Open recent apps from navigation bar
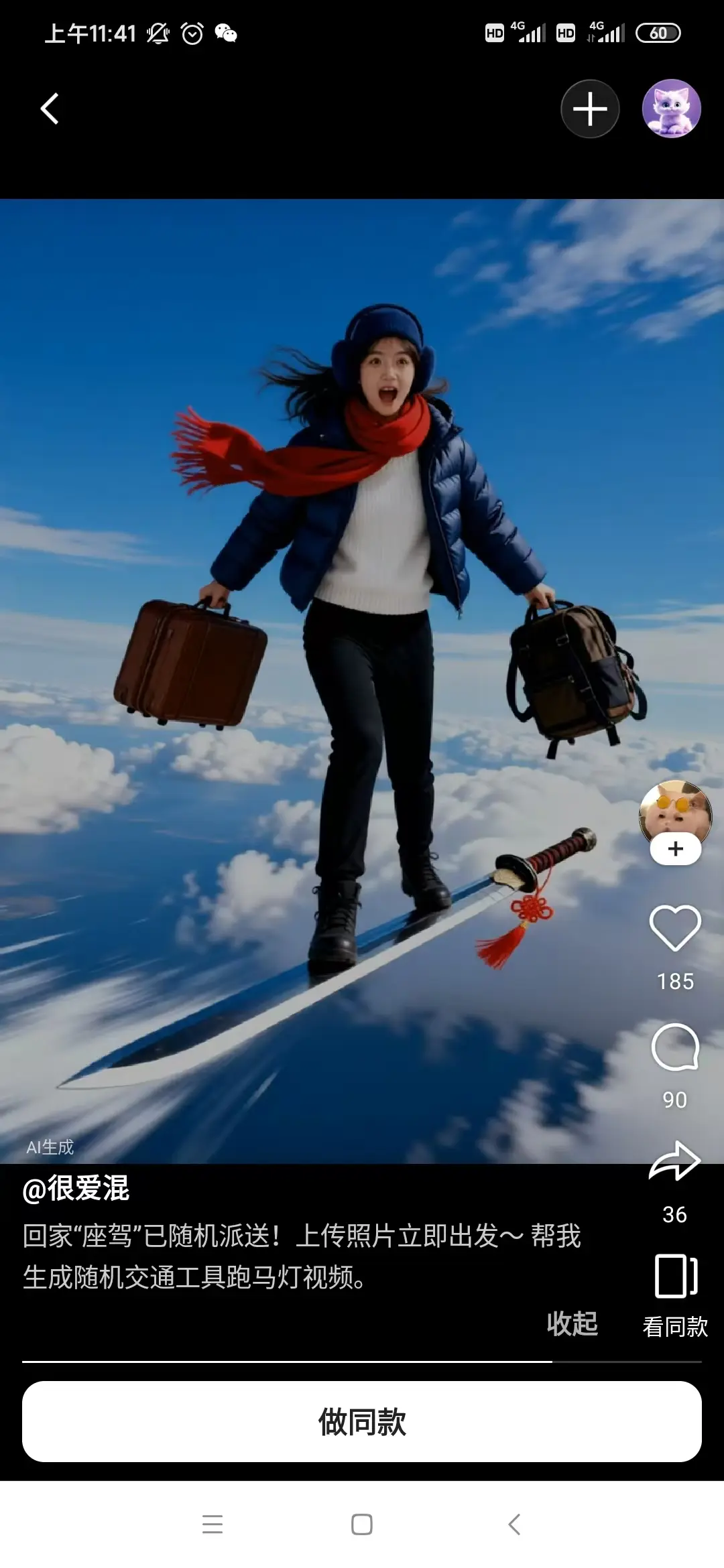This screenshot has width=724, height=1568. tap(213, 1524)
